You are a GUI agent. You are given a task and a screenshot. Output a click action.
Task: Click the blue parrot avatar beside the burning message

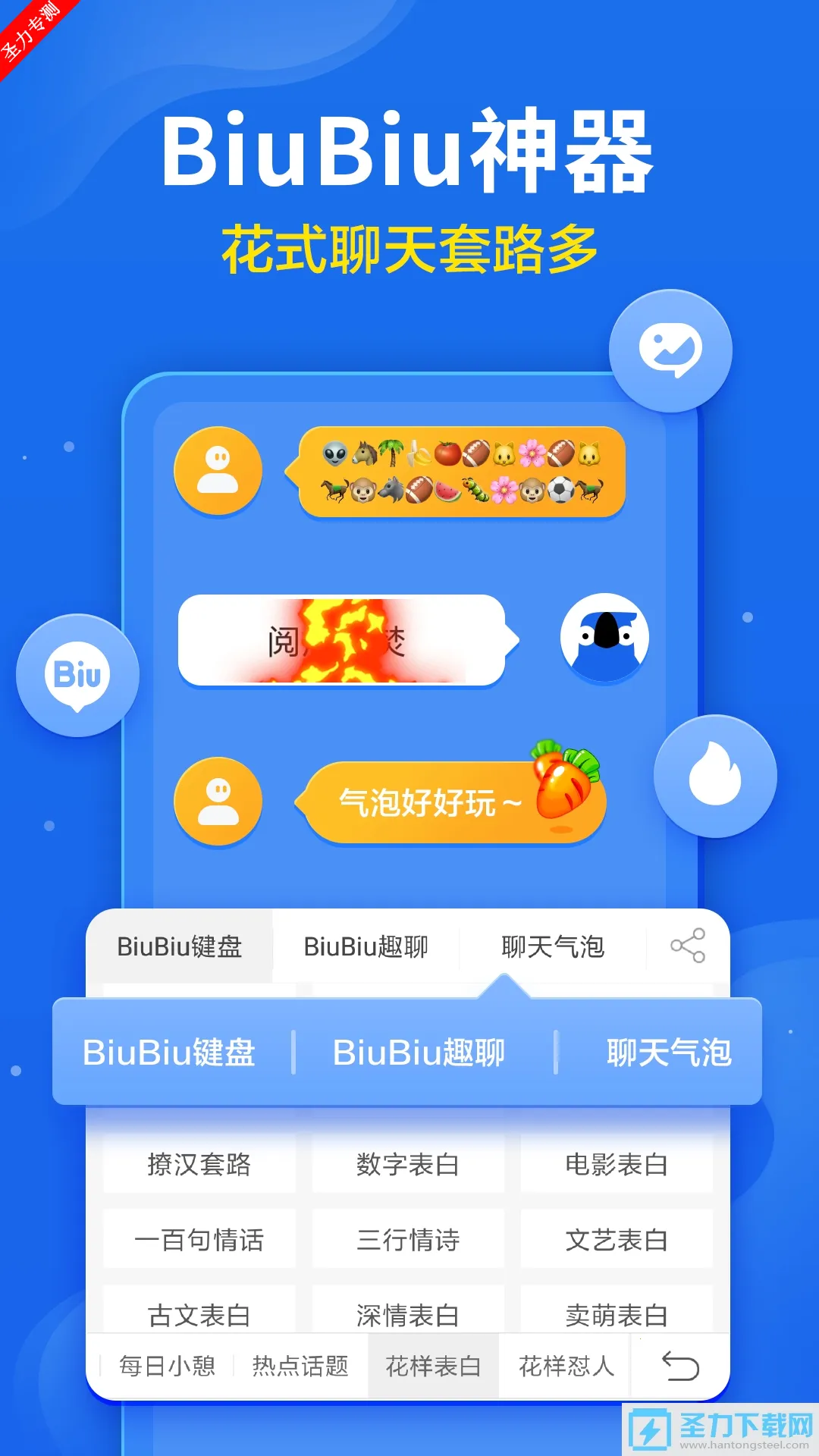tap(604, 641)
